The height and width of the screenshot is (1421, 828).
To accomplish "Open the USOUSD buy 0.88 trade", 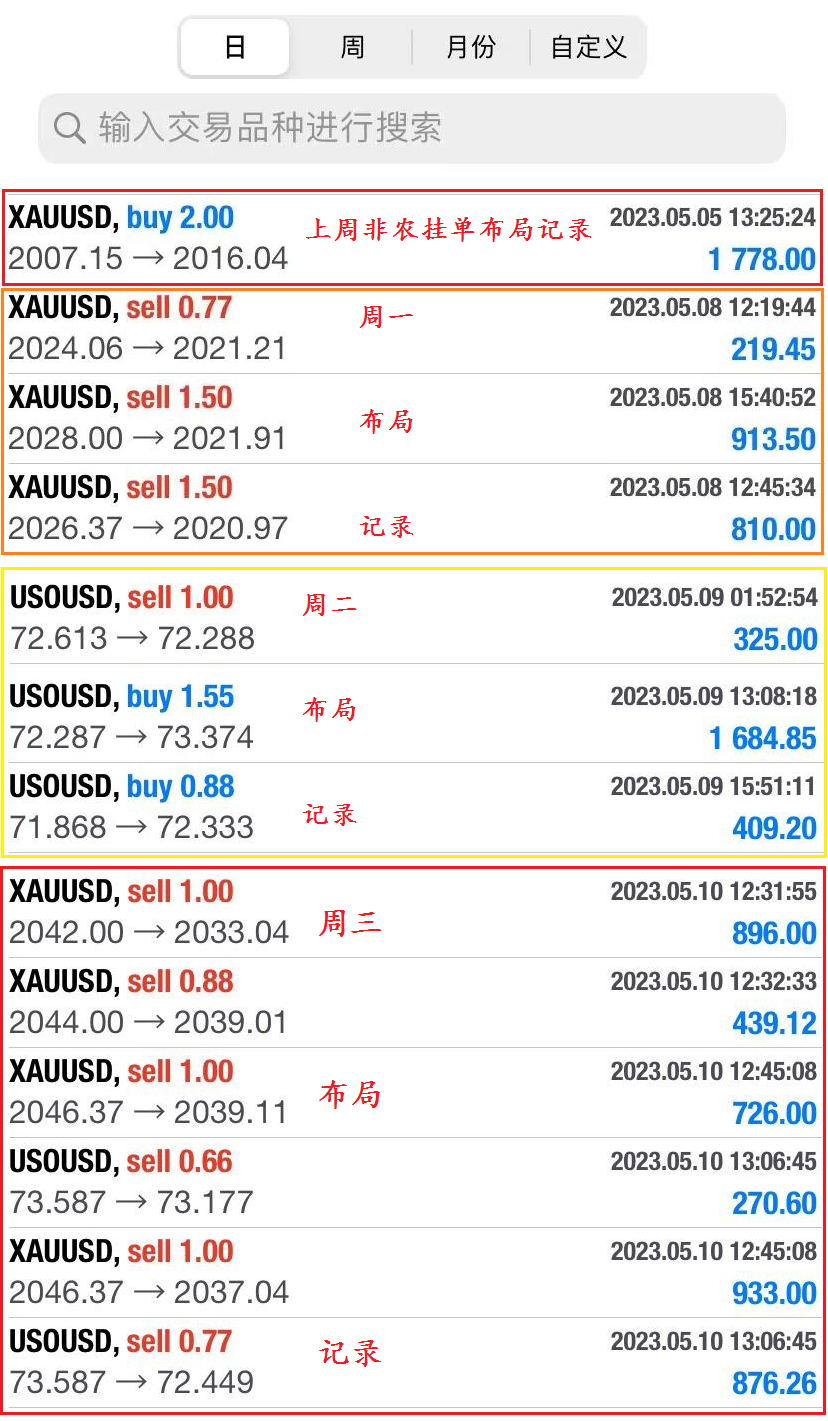I will click(x=414, y=807).
